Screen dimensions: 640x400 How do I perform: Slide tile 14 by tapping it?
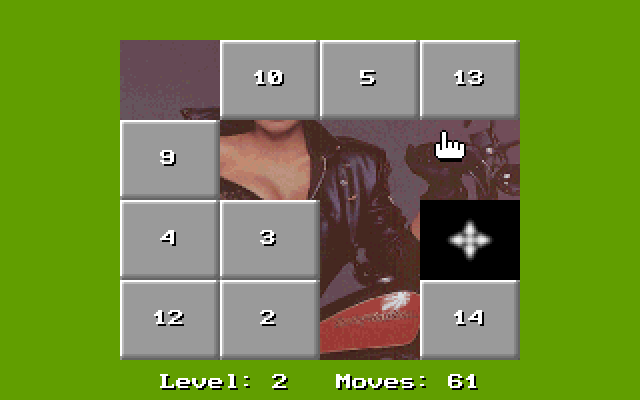point(469,319)
